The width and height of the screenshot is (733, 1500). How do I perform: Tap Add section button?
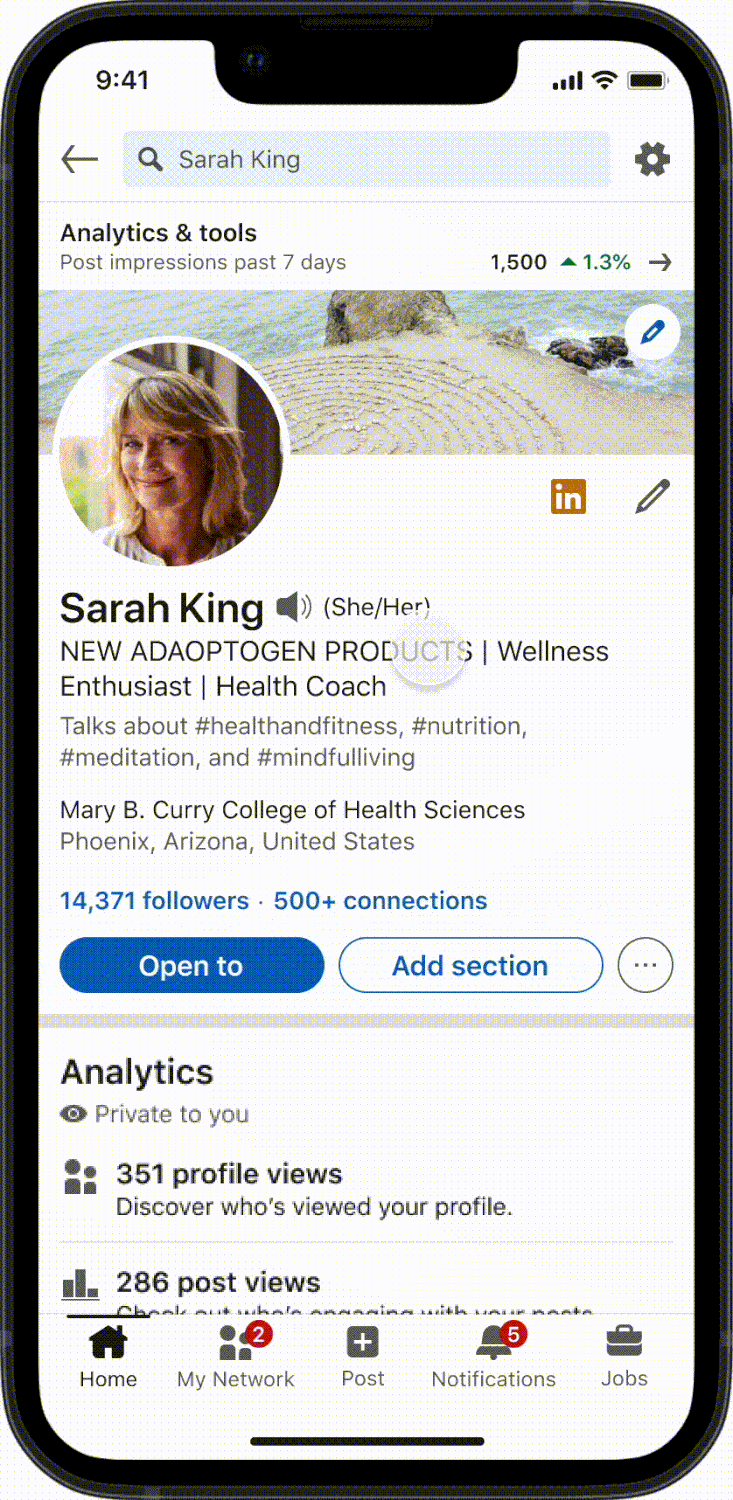(x=470, y=966)
